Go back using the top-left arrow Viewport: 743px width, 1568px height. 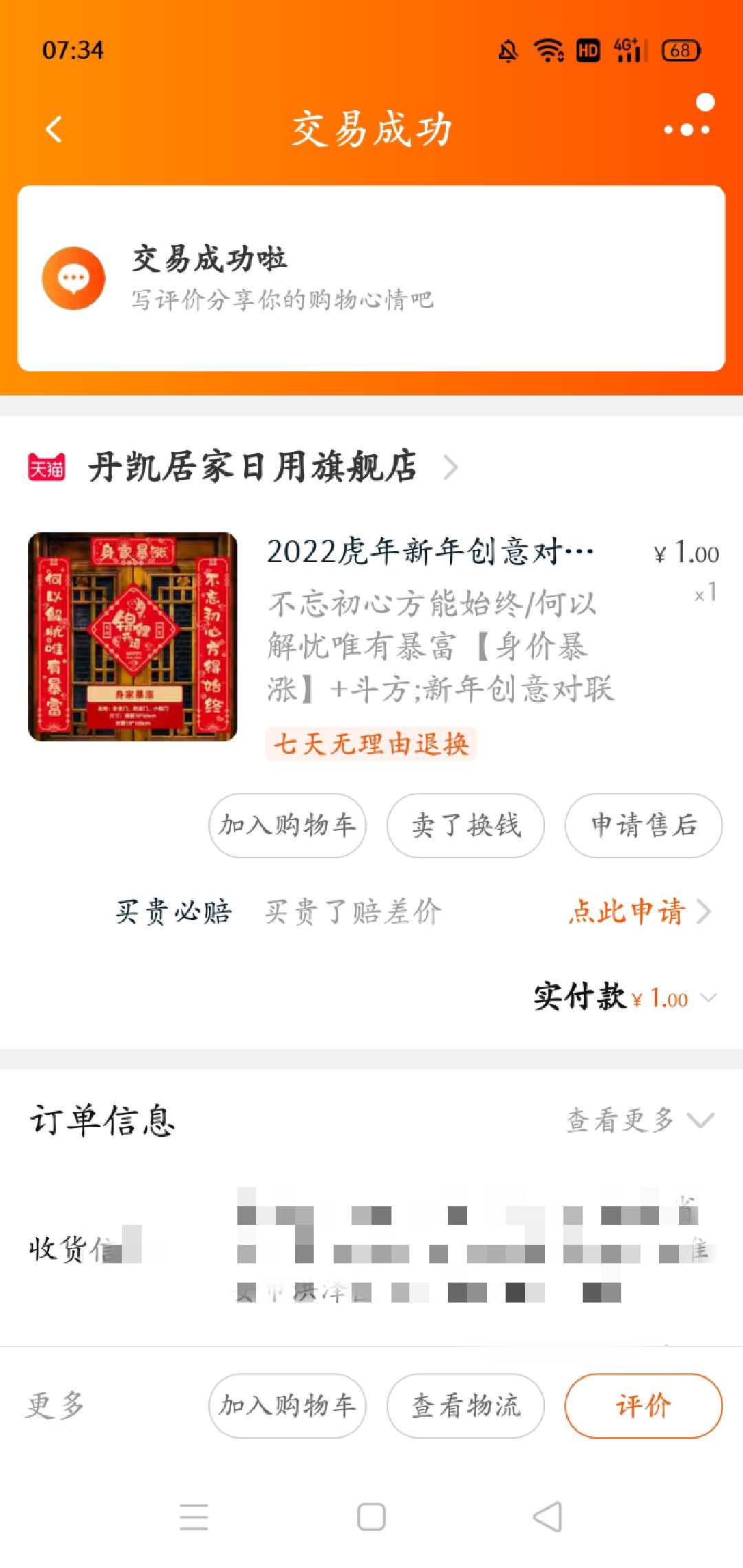pos(54,129)
